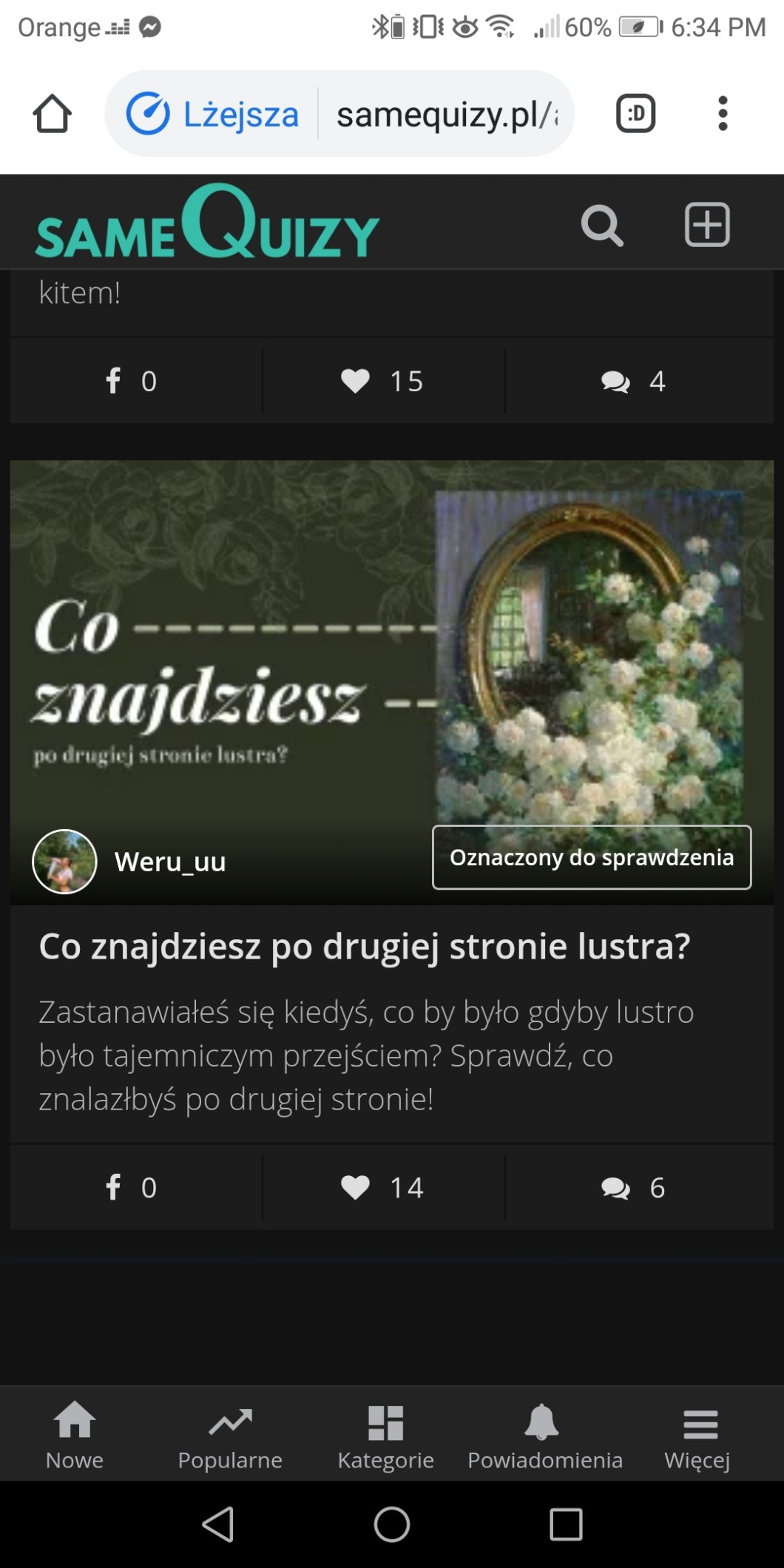Open the browser overflow menu
Image resolution: width=784 pixels, height=1568 pixels.
(723, 113)
